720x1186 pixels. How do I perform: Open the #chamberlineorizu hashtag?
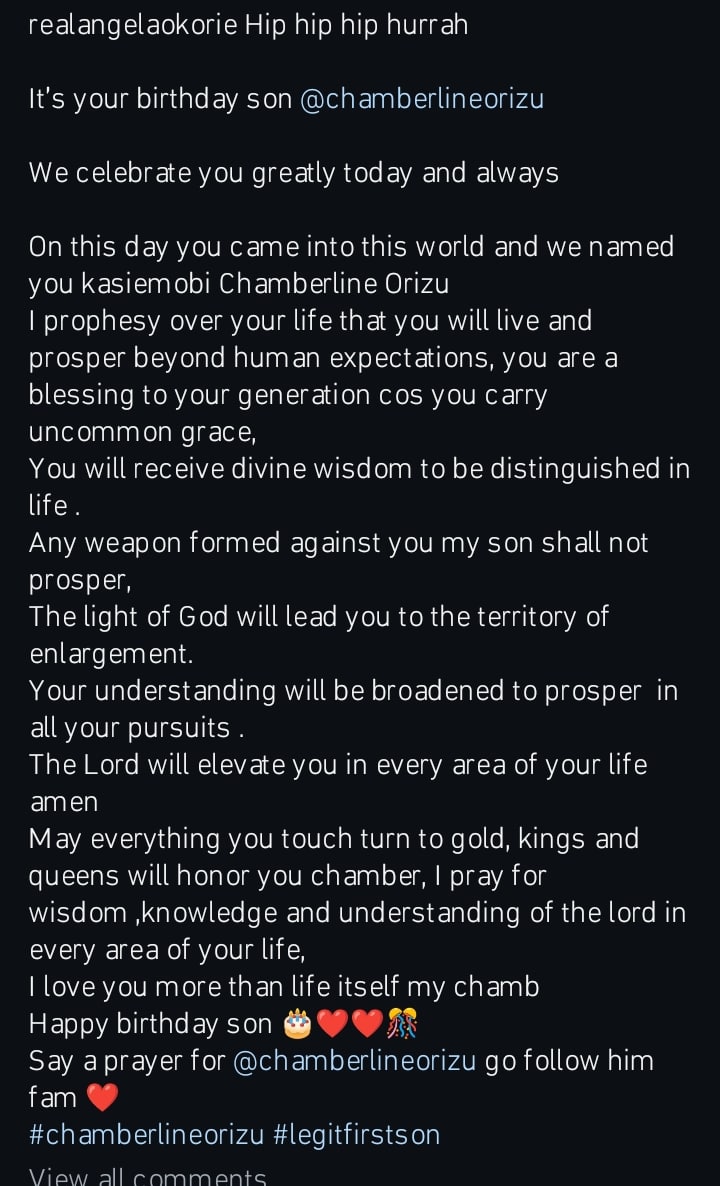146,1135
